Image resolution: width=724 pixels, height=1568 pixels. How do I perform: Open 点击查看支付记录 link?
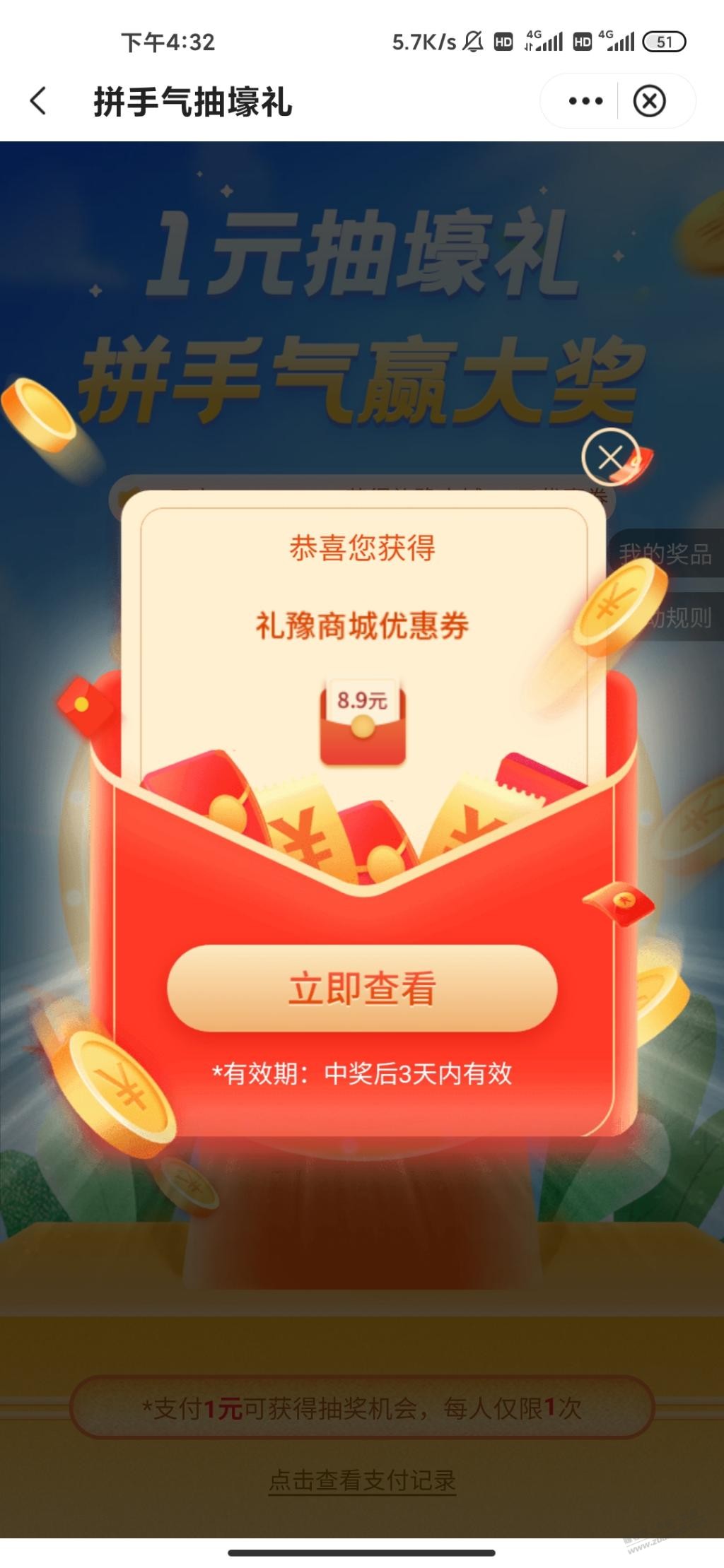click(362, 1479)
